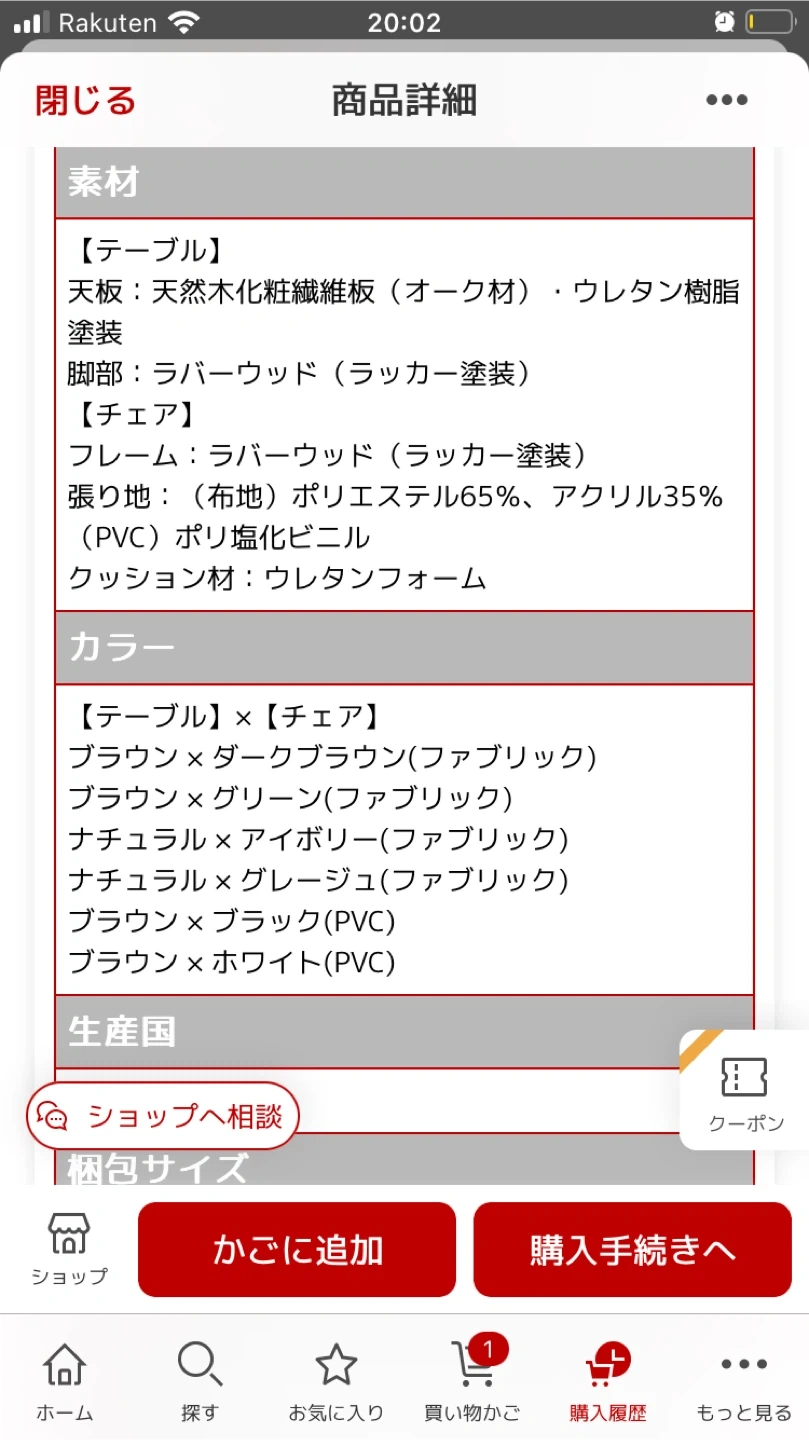Open the three-dot overflow menu
The width and height of the screenshot is (809, 1440).
(726, 100)
